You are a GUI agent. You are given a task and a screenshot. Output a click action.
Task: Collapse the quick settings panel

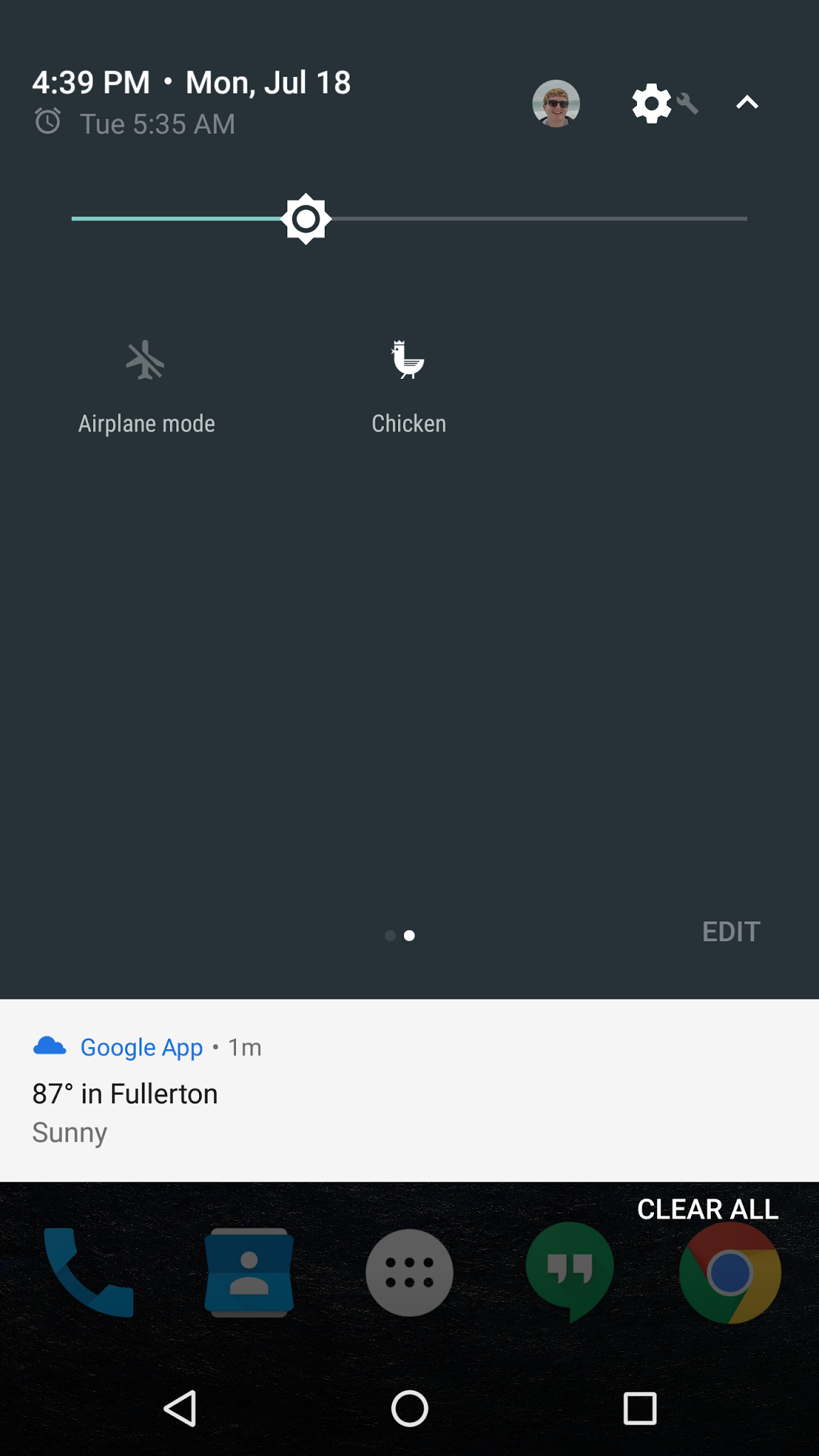point(747,103)
